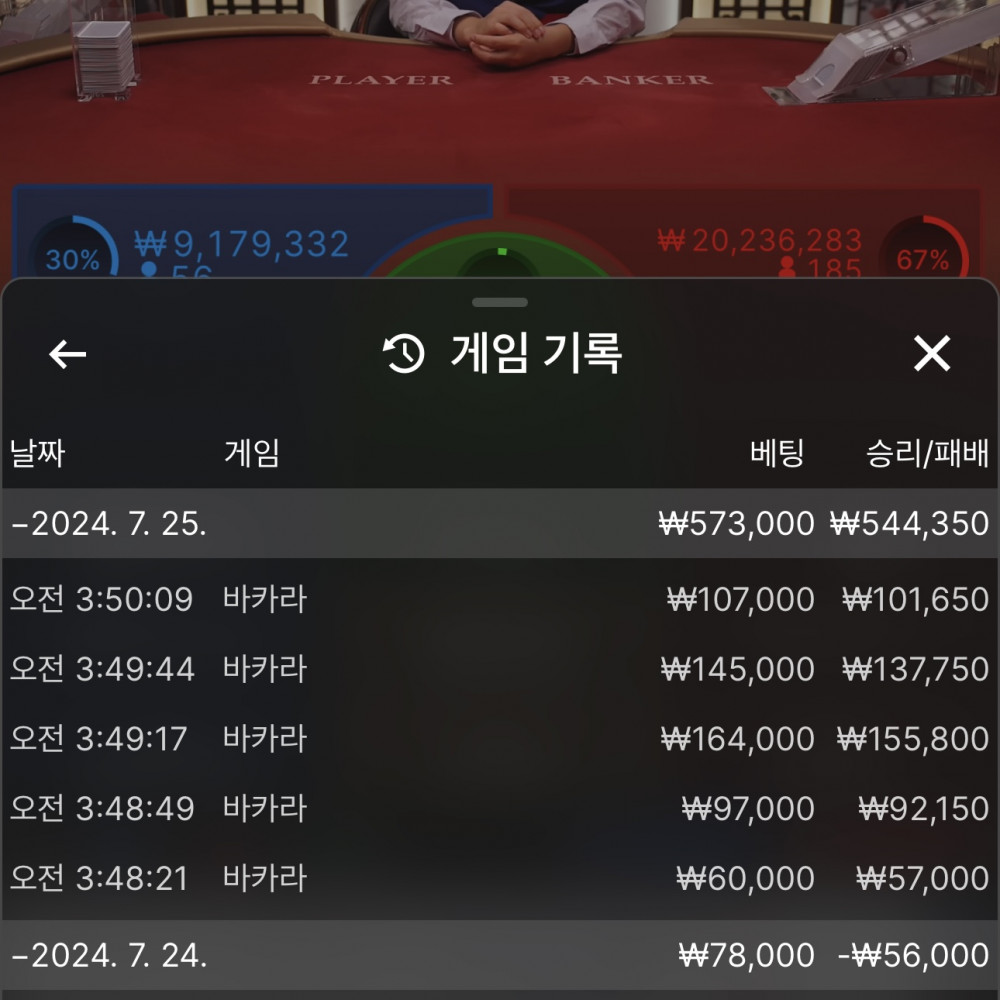Open the 3:48:21 baccarat round details
The height and width of the screenshot is (1000, 1000).
coord(500,878)
